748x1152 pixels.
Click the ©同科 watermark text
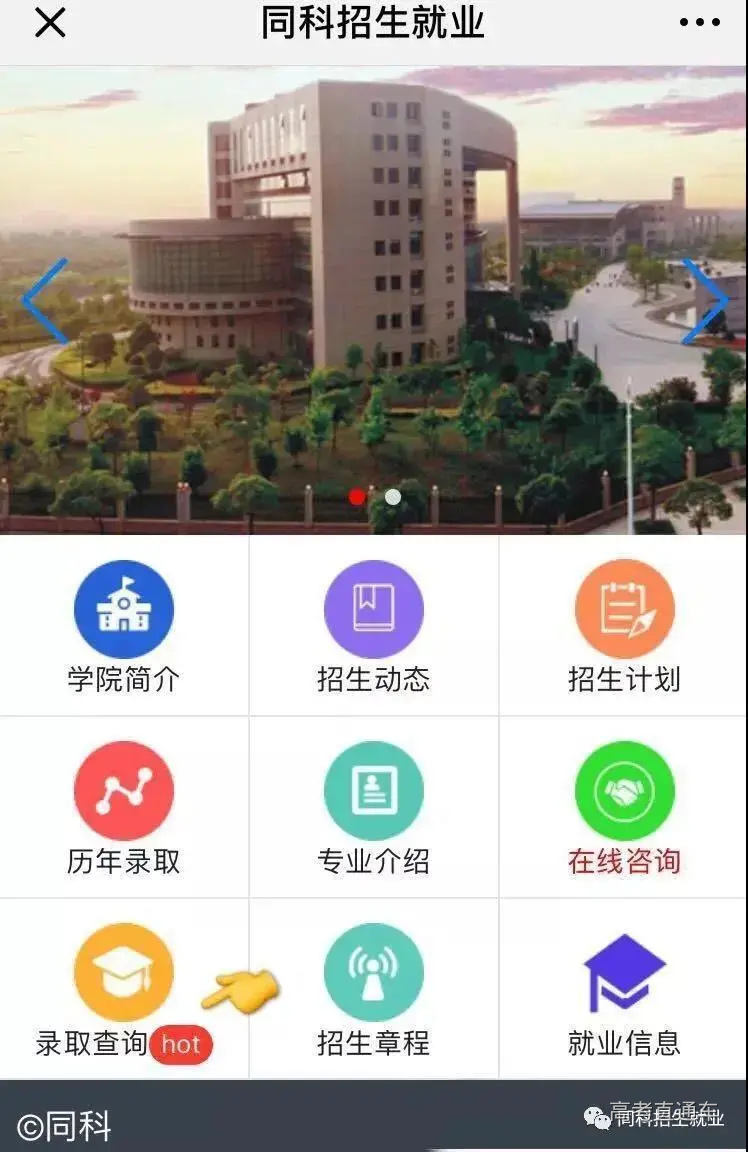click(65, 1127)
